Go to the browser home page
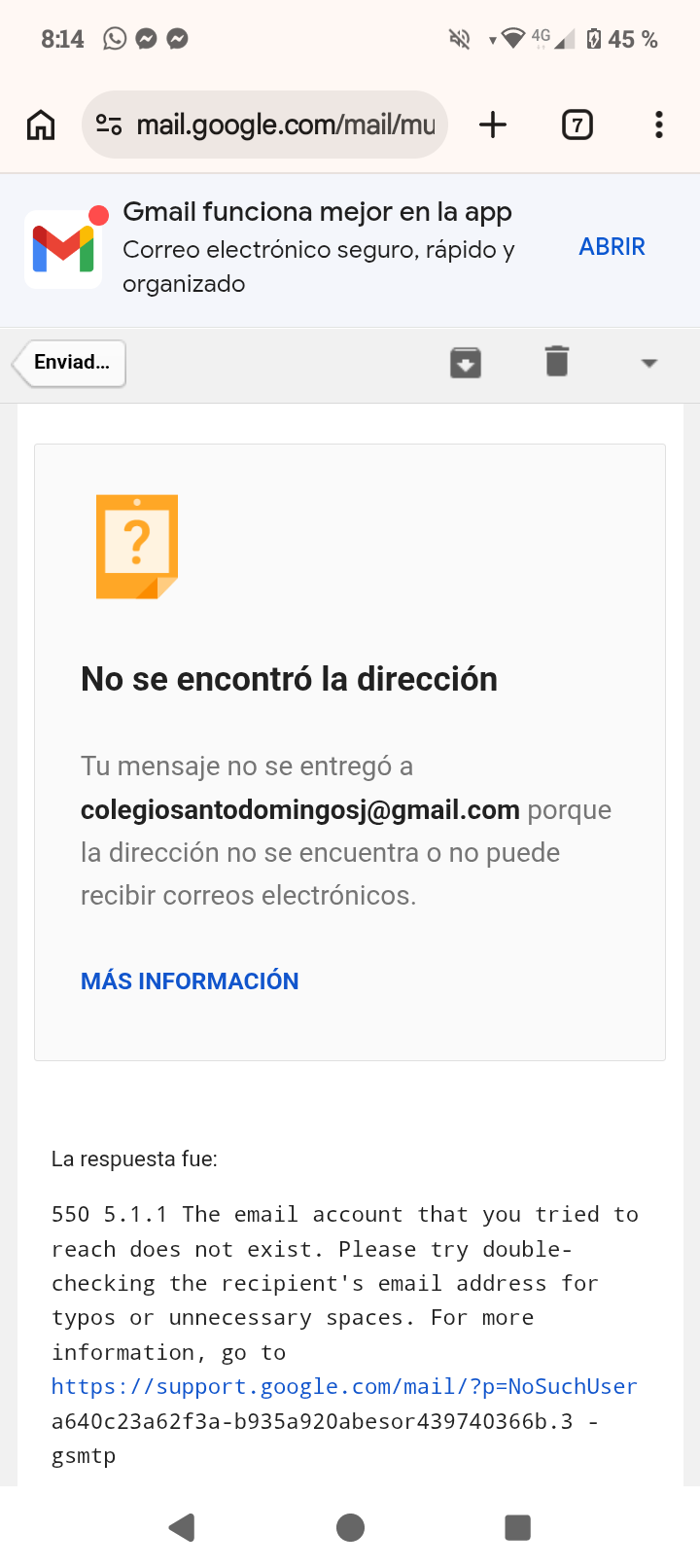 tap(41, 125)
